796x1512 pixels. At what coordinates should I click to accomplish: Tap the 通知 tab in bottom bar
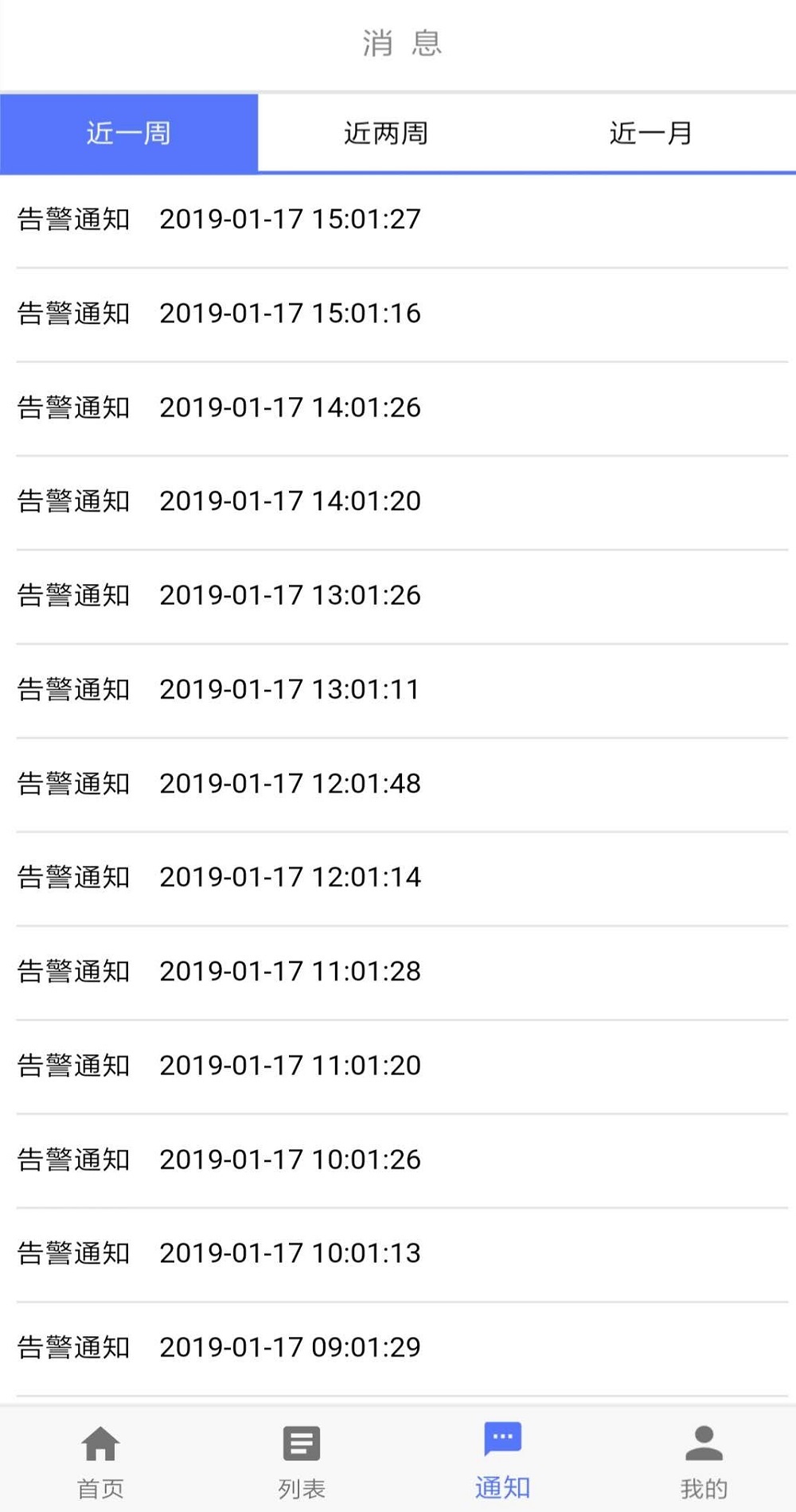click(502, 1460)
